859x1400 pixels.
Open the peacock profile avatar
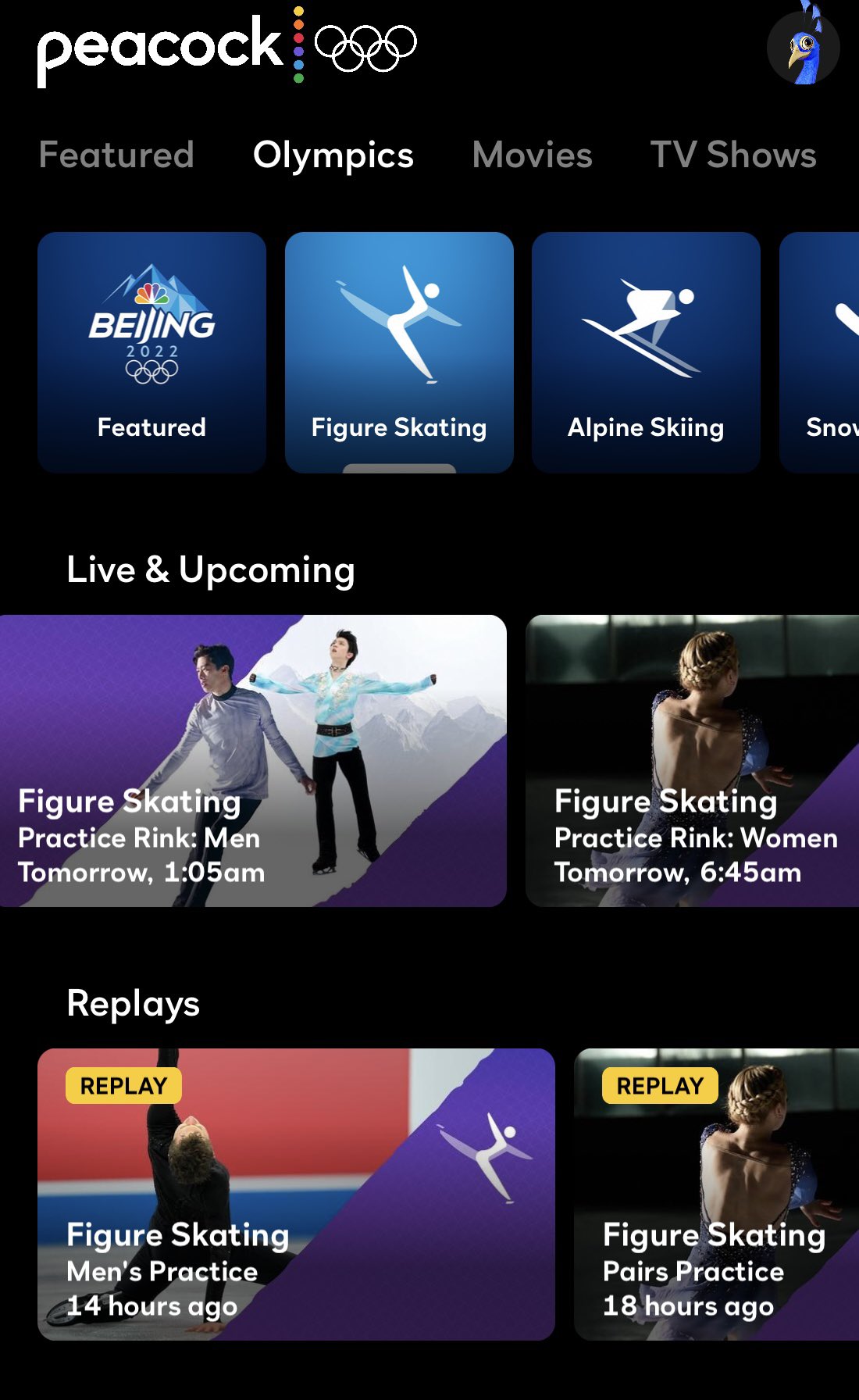[x=803, y=48]
